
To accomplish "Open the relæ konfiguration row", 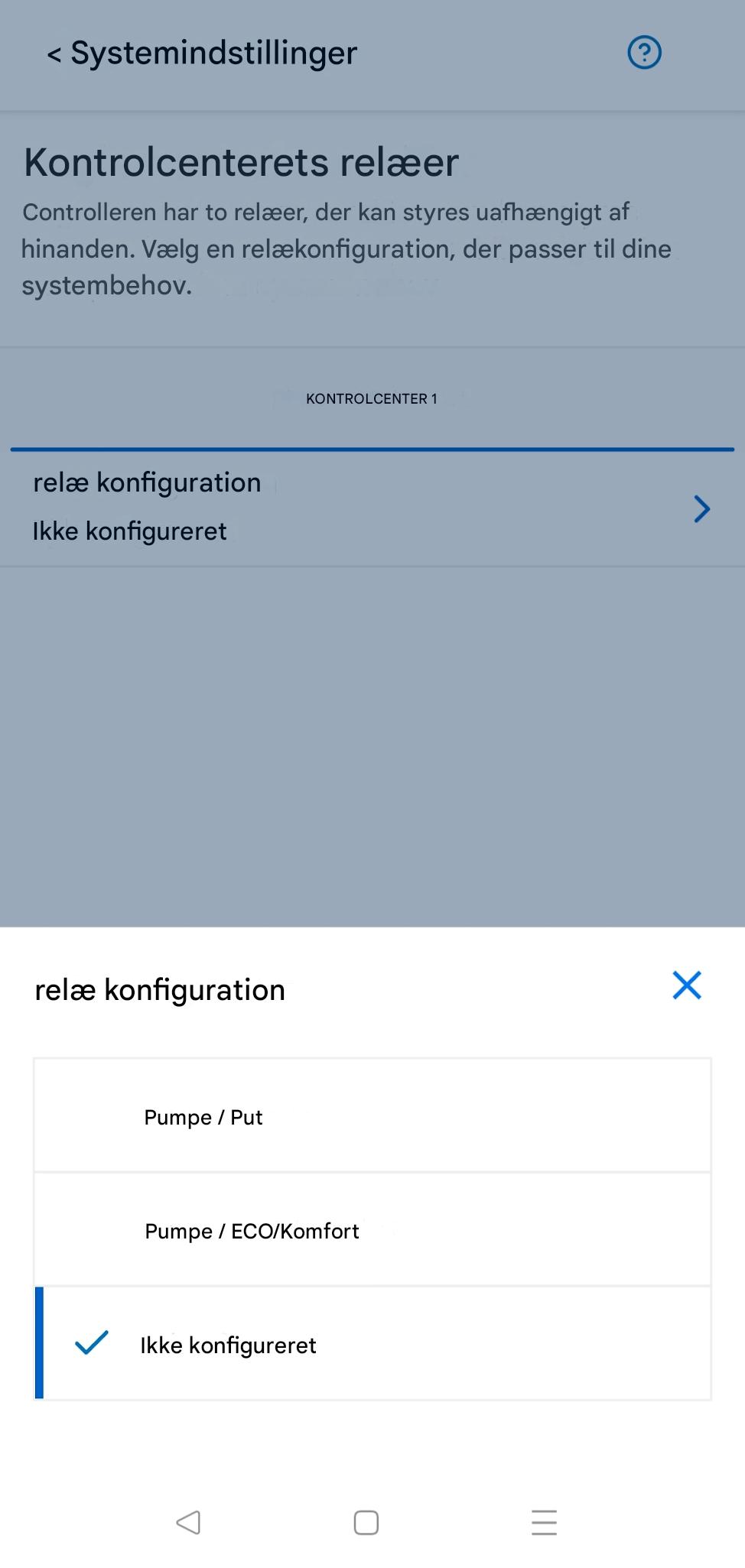I will tap(372, 508).
